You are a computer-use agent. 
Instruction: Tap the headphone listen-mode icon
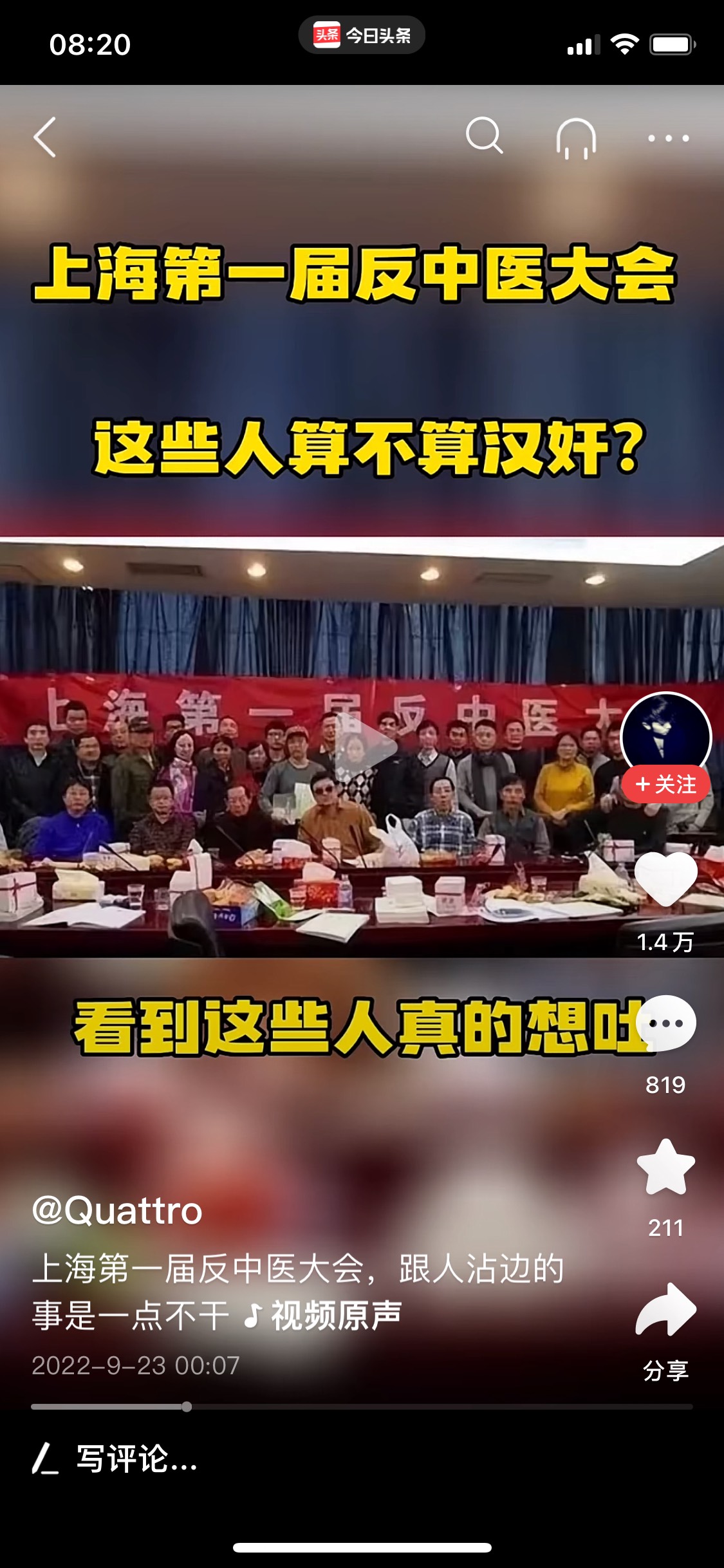[576, 138]
